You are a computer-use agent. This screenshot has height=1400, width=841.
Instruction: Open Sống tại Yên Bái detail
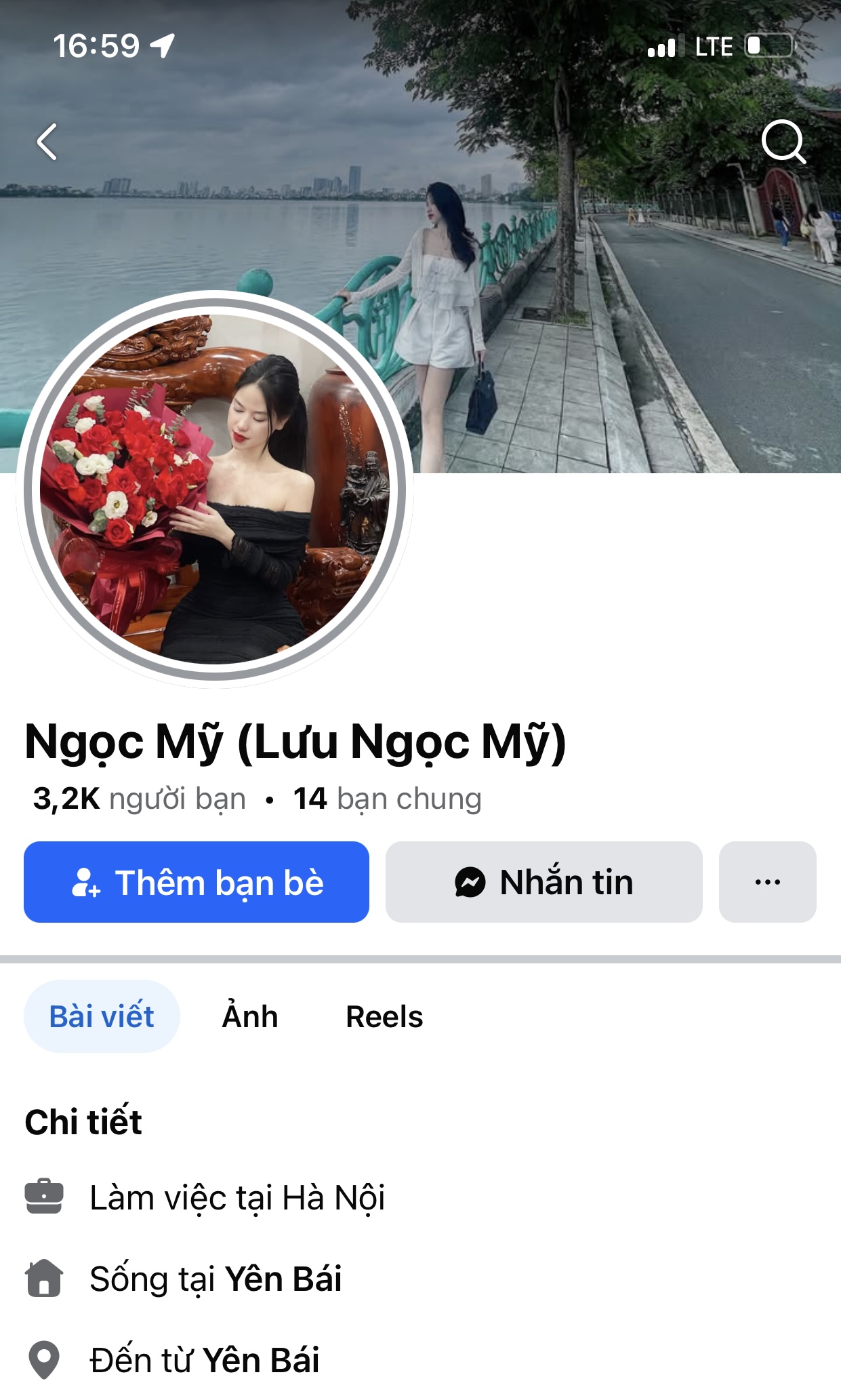(x=216, y=1279)
